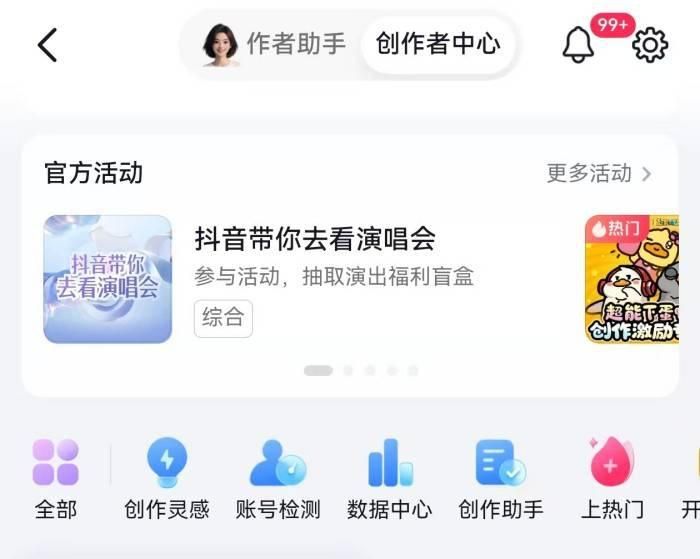Viewport: 700px width, 559px height.
Task: Open 数据中心
Action: (x=390, y=478)
